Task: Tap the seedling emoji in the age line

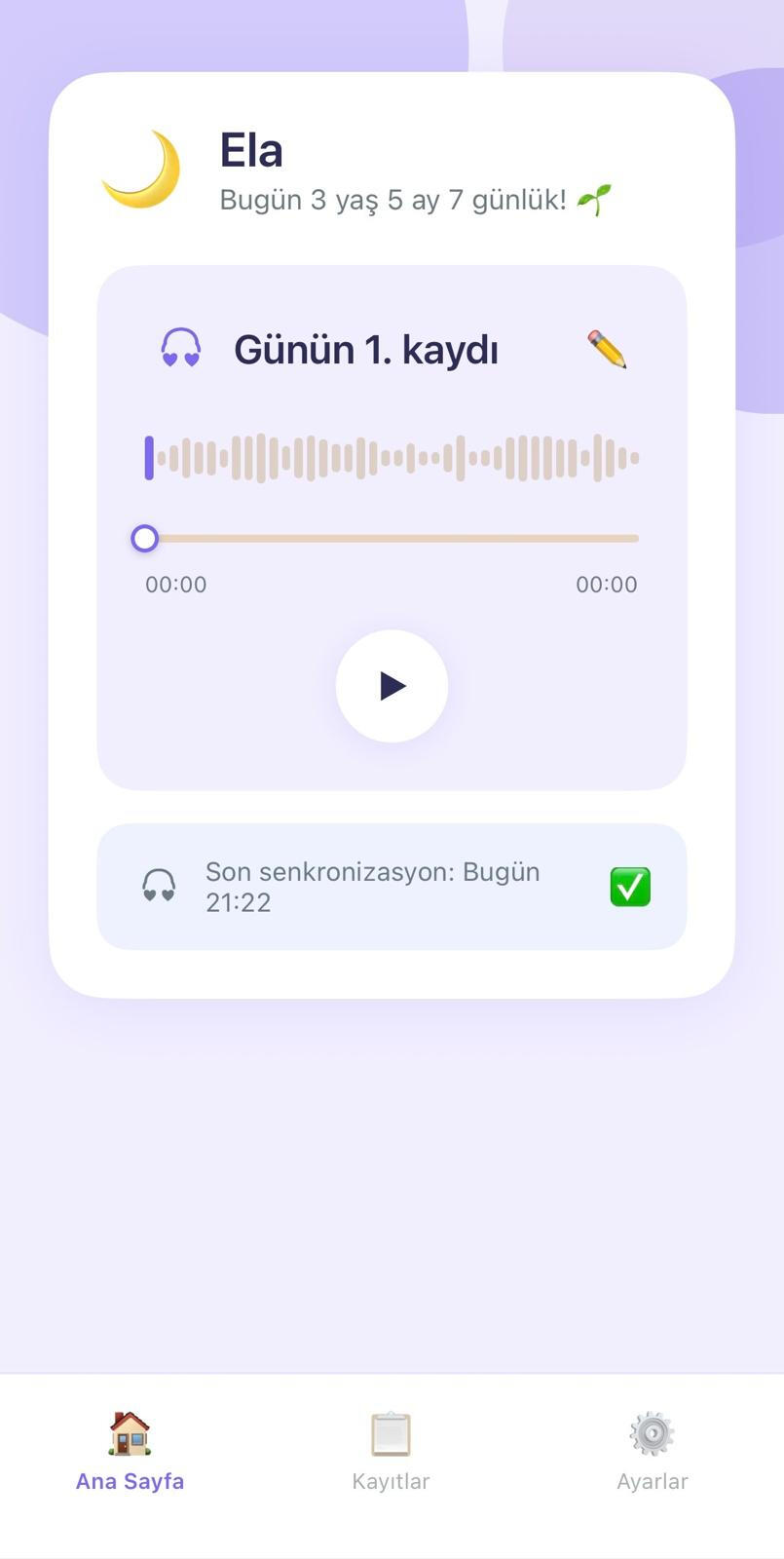Action: click(592, 200)
